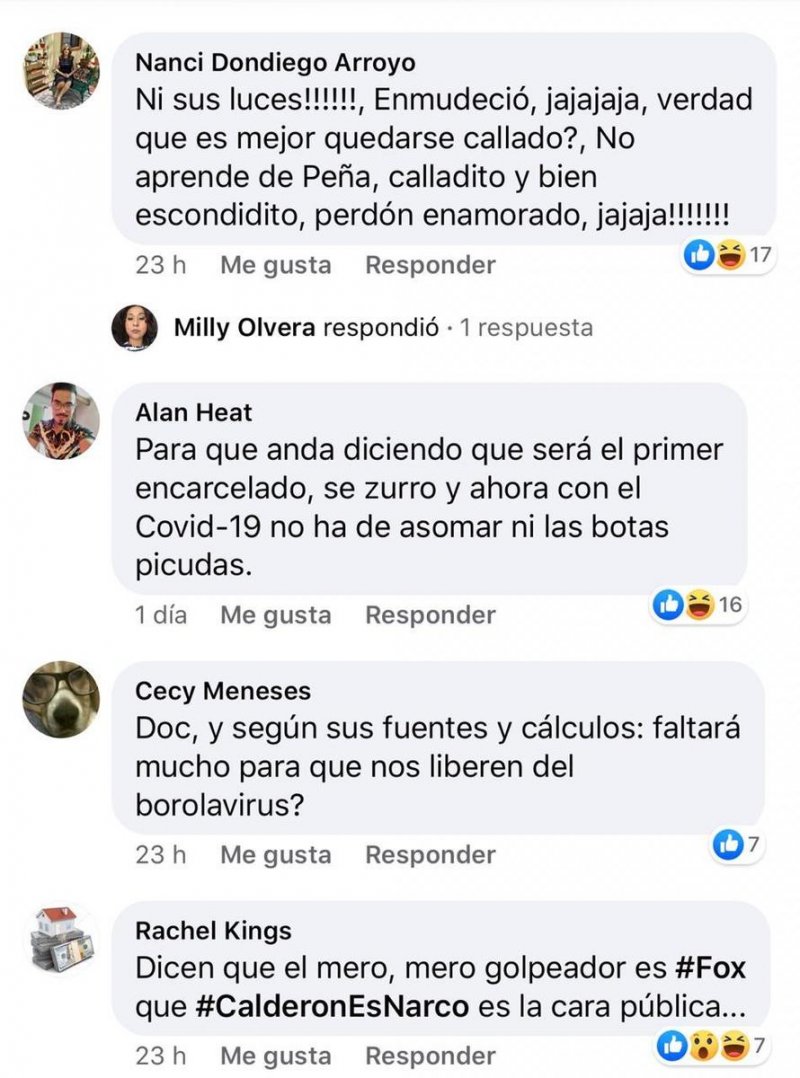Viewport: 800px width, 1078px height.
Task: Open Rachel Kings's profile name
Action: (213, 931)
